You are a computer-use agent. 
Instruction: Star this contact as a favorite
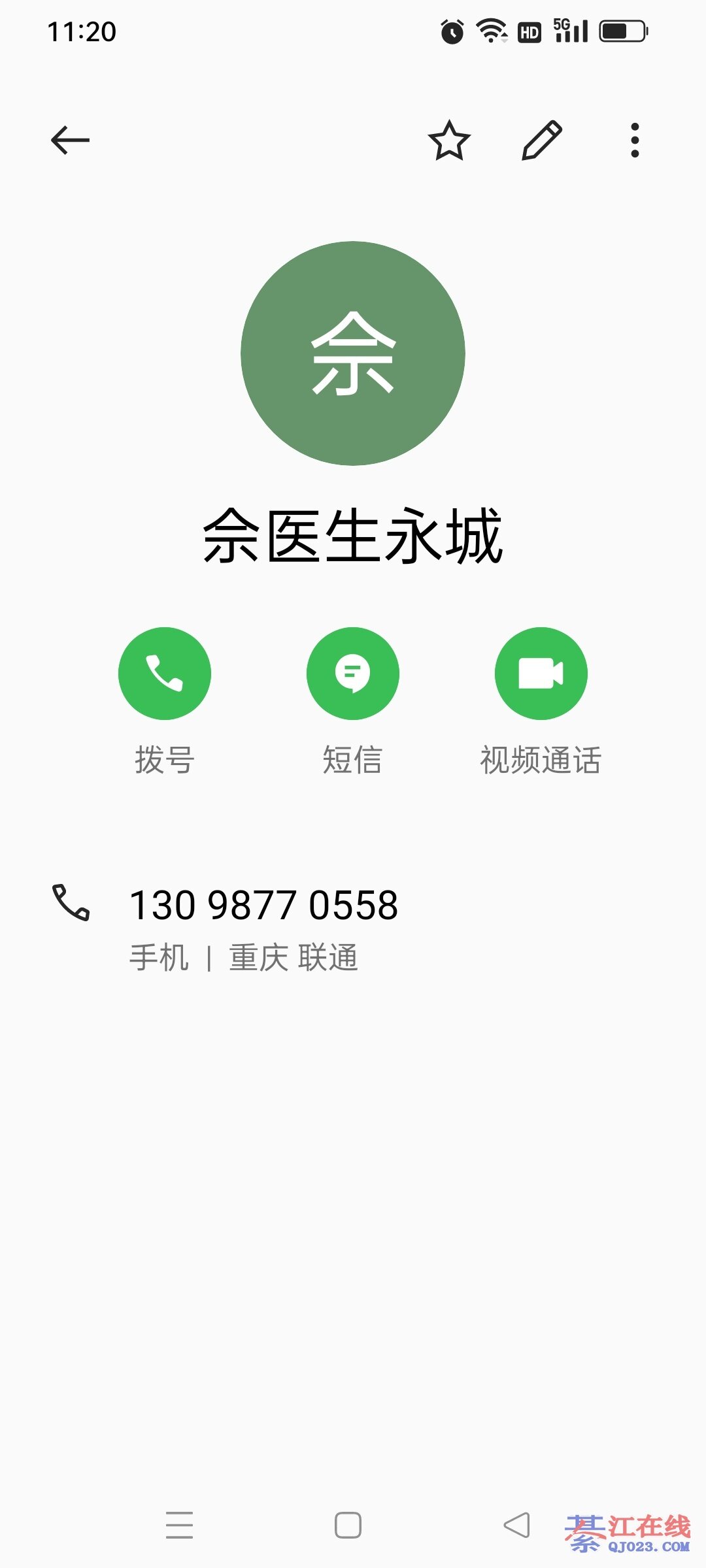(x=449, y=140)
